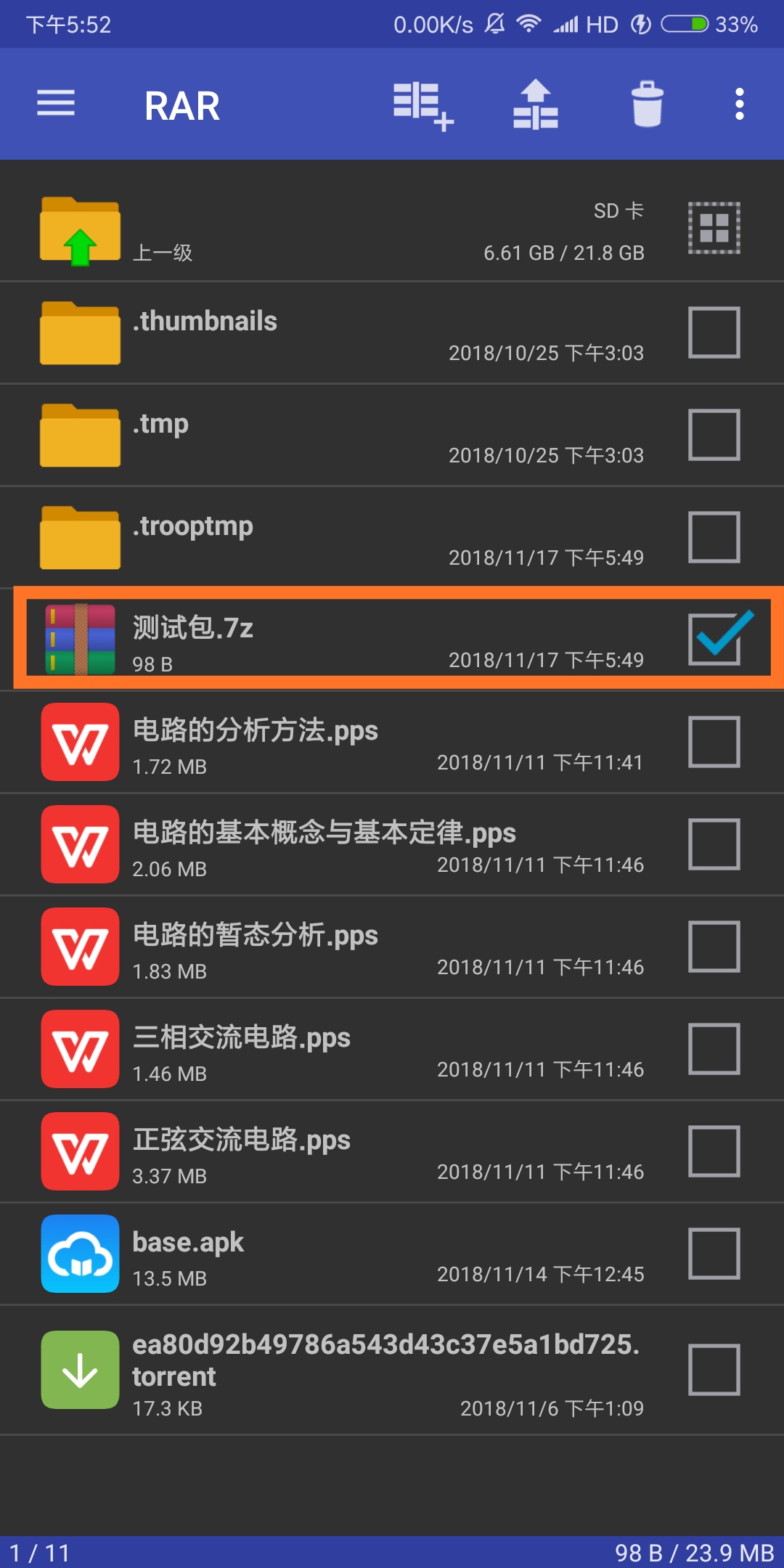Open the overflow menu

point(739,105)
